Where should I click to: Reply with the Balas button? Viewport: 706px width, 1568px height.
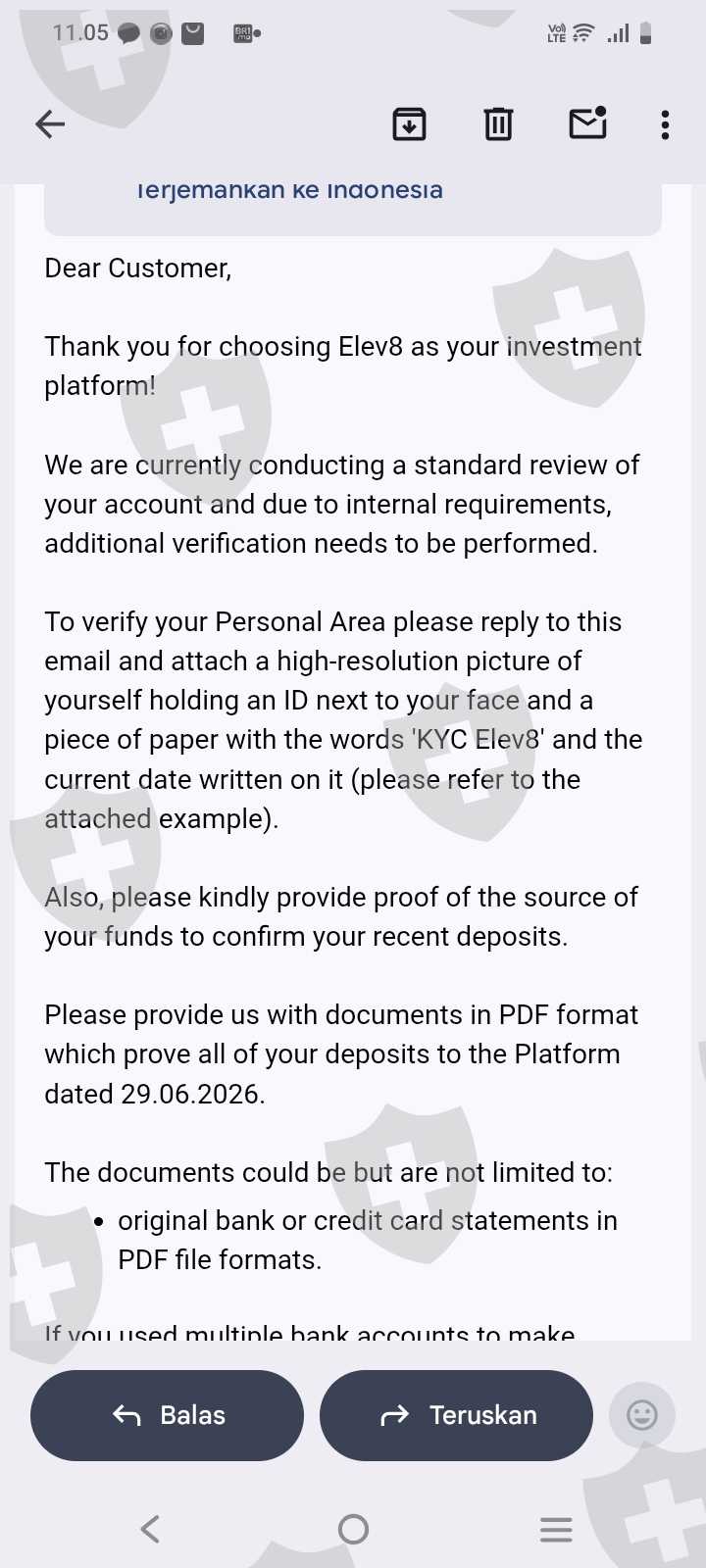(x=167, y=1415)
